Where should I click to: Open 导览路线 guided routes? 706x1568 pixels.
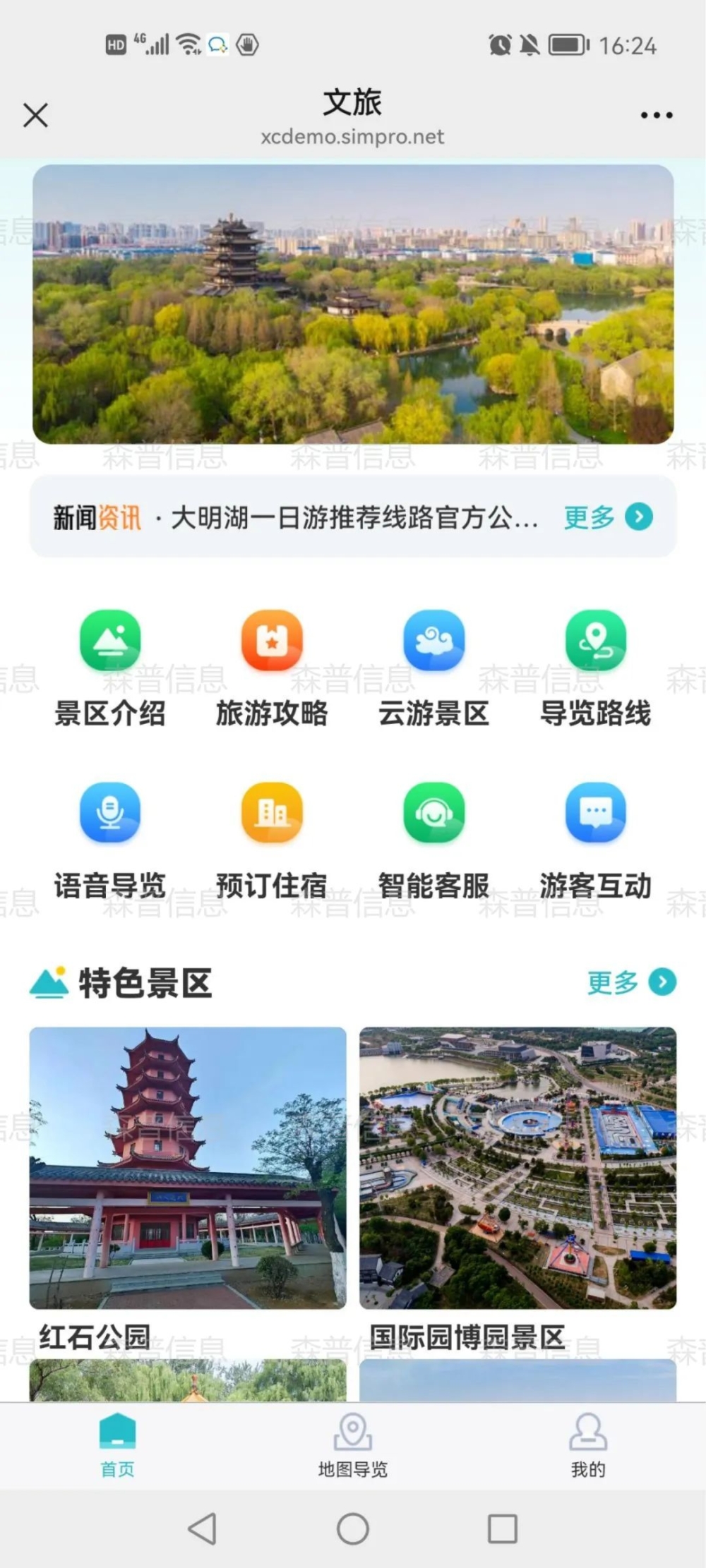pos(595,667)
